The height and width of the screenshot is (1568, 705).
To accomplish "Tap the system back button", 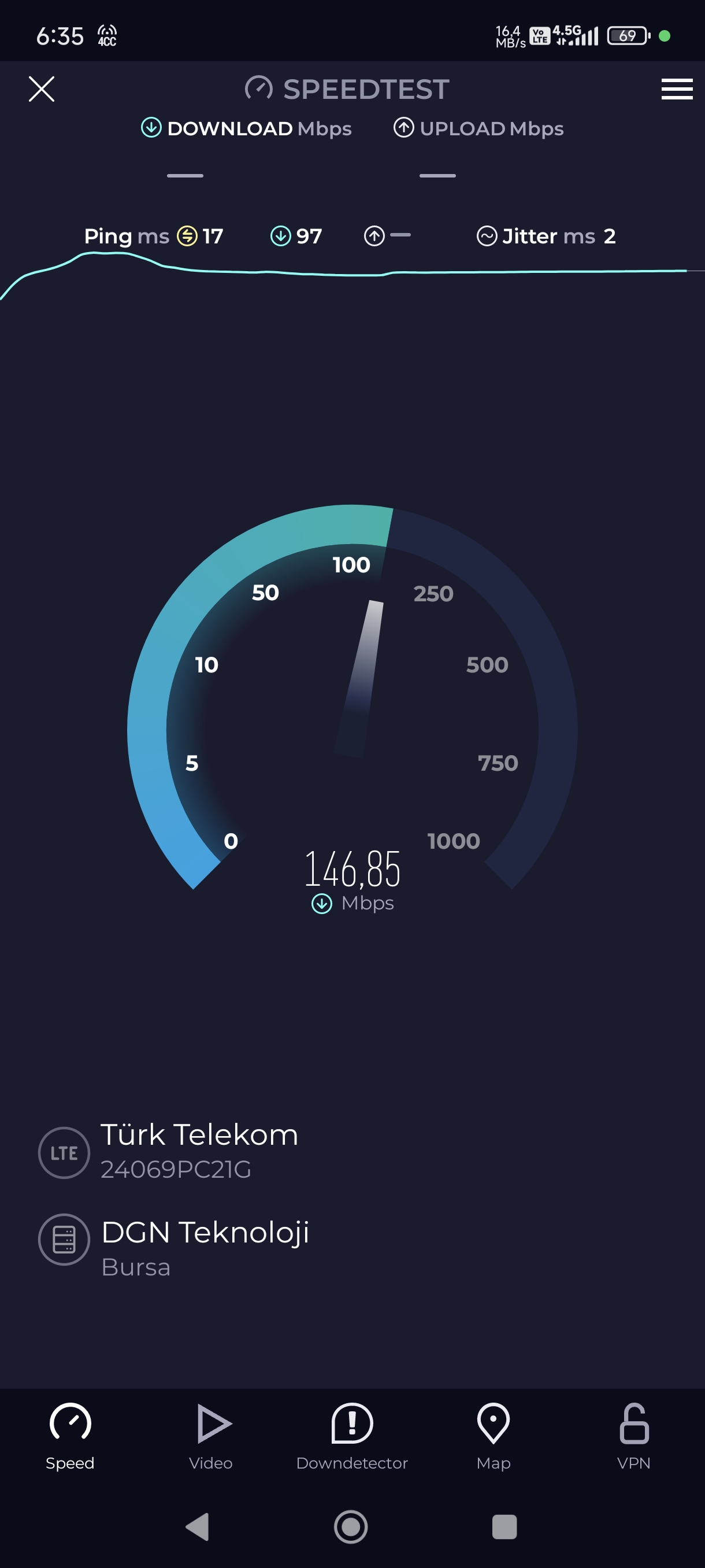I will coord(197,1526).
